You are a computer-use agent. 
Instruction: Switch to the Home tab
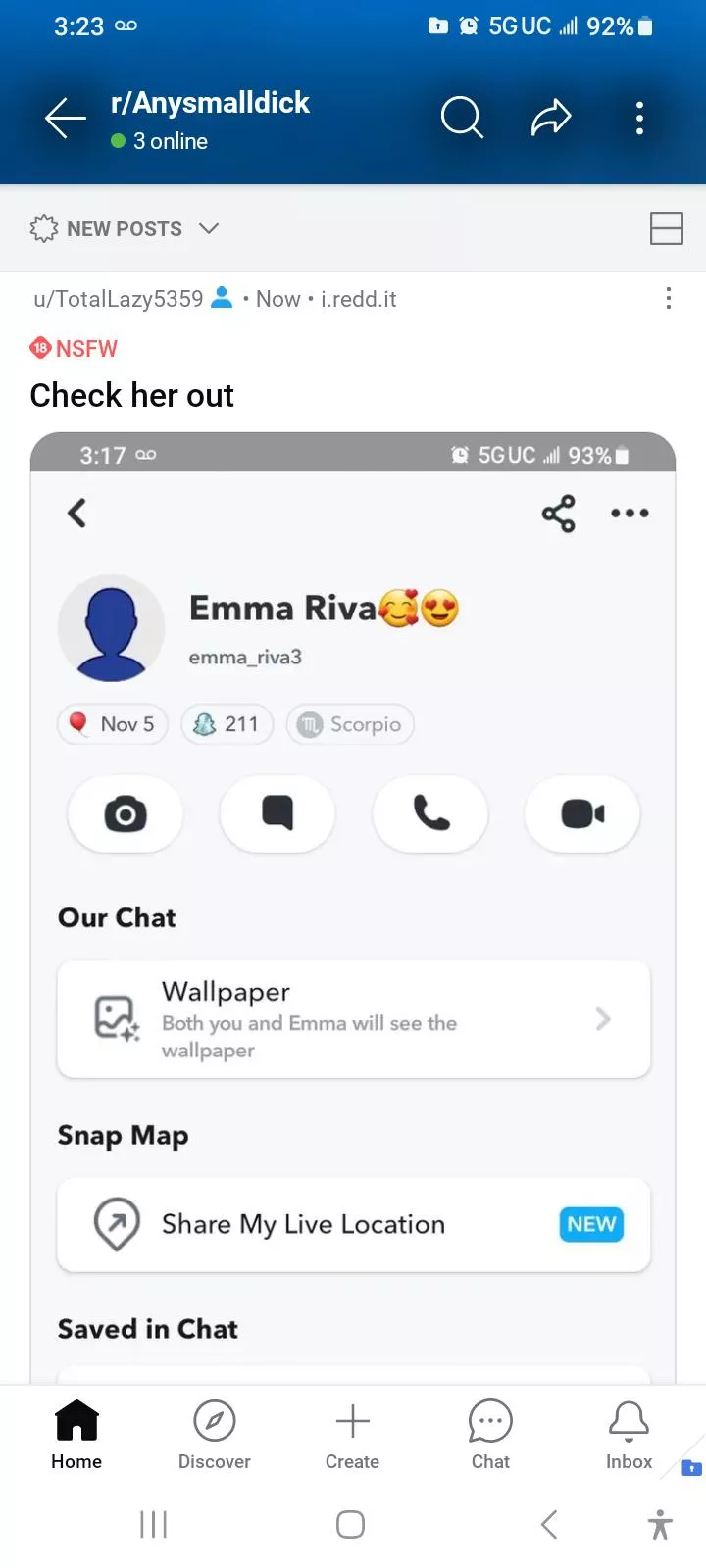point(76,1435)
